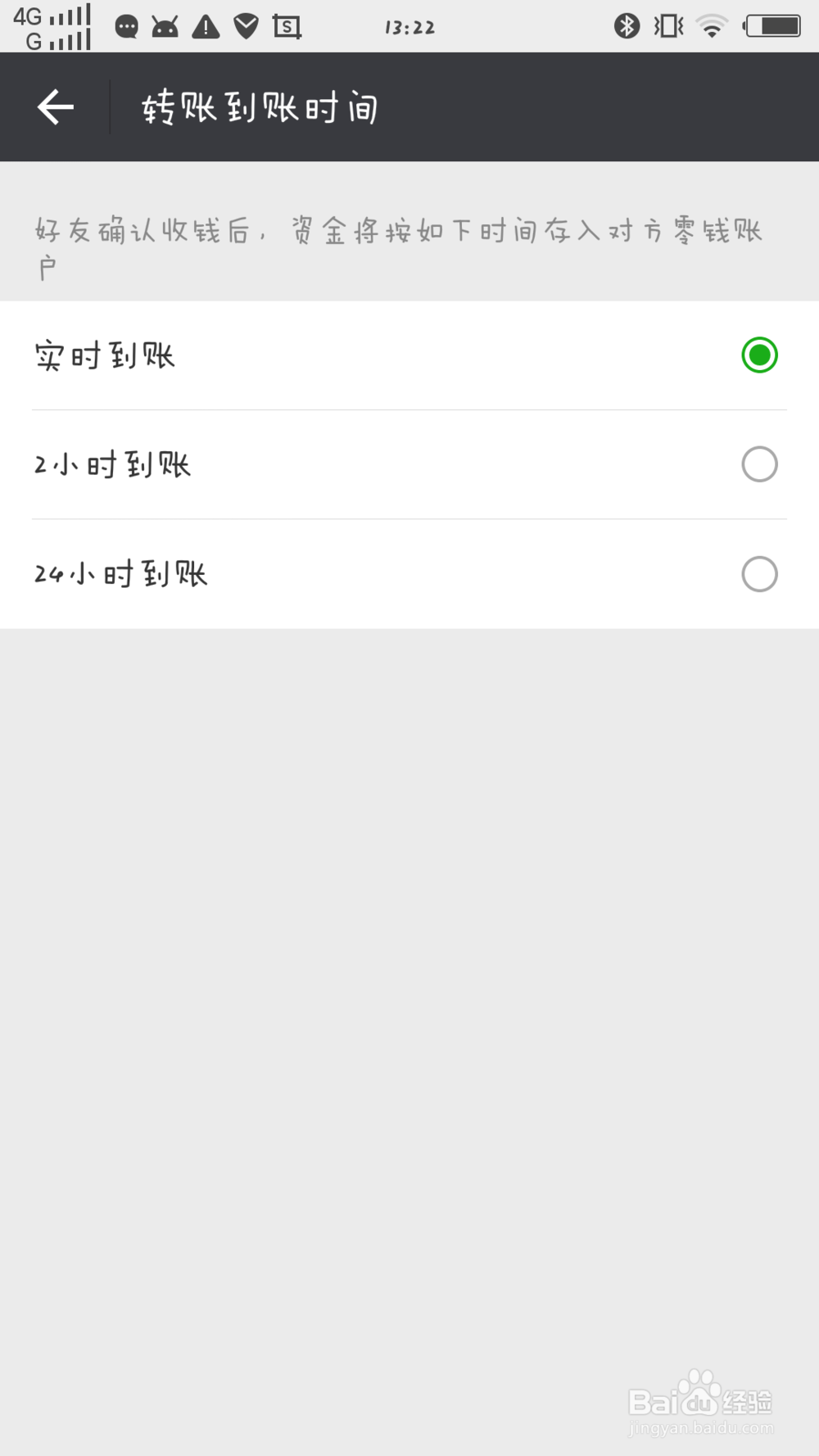The image size is (819, 1456).
Task: Pick 24小时到账 option
Action: [409, 574]
